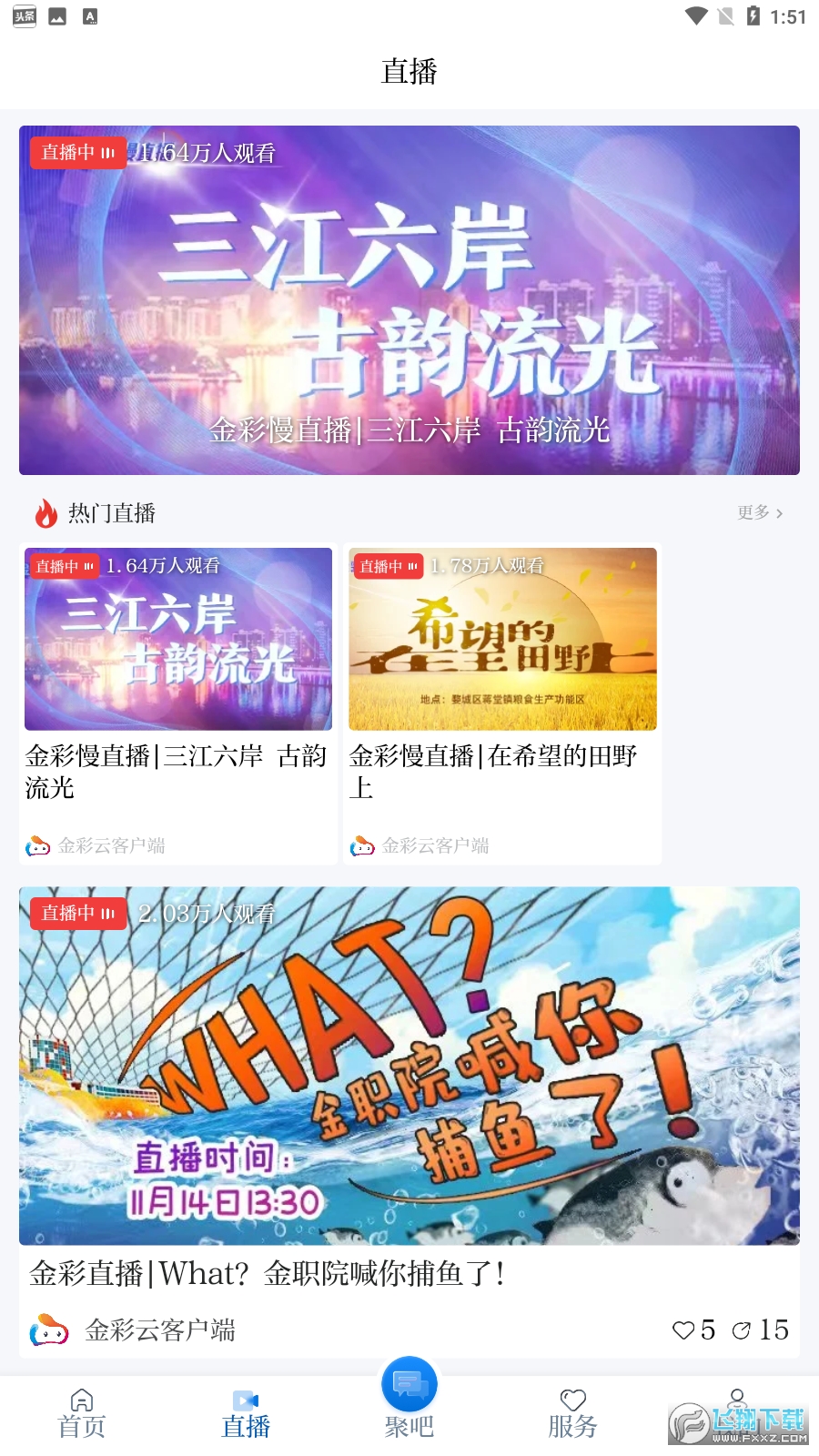Toggle the like heart showing 5
Screen dimensions: 819x1456
tap(683, 1330)
